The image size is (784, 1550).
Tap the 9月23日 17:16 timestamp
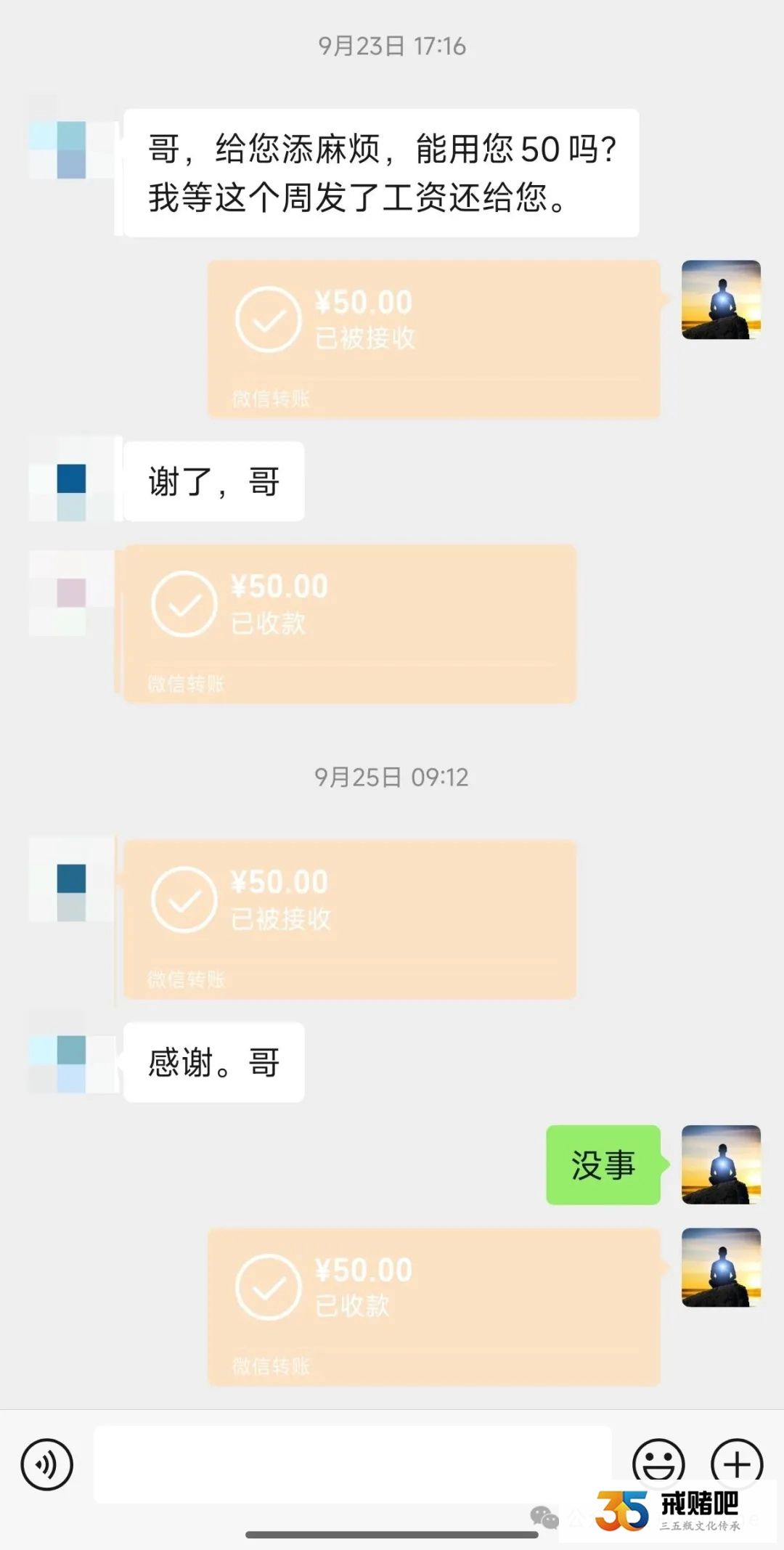[392, 46]
